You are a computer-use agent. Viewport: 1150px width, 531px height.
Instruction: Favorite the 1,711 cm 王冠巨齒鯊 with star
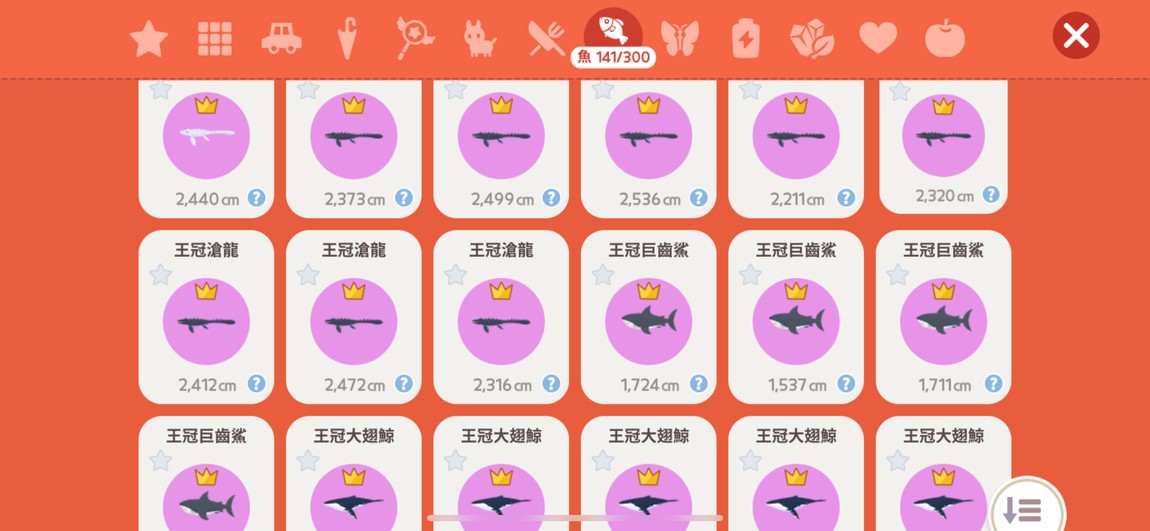point(898,275)
